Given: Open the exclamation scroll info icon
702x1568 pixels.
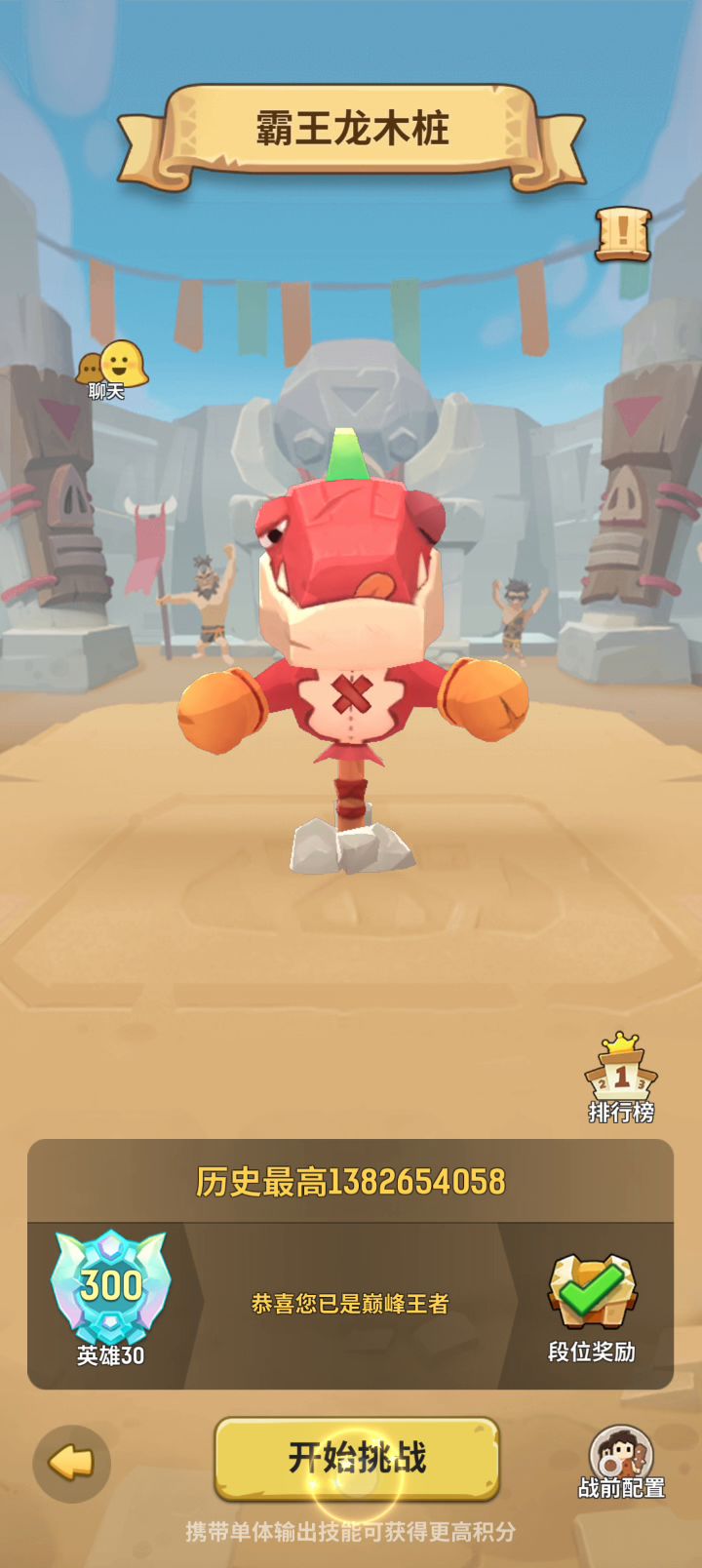Looking at the screenshot, I should (623, 234).
